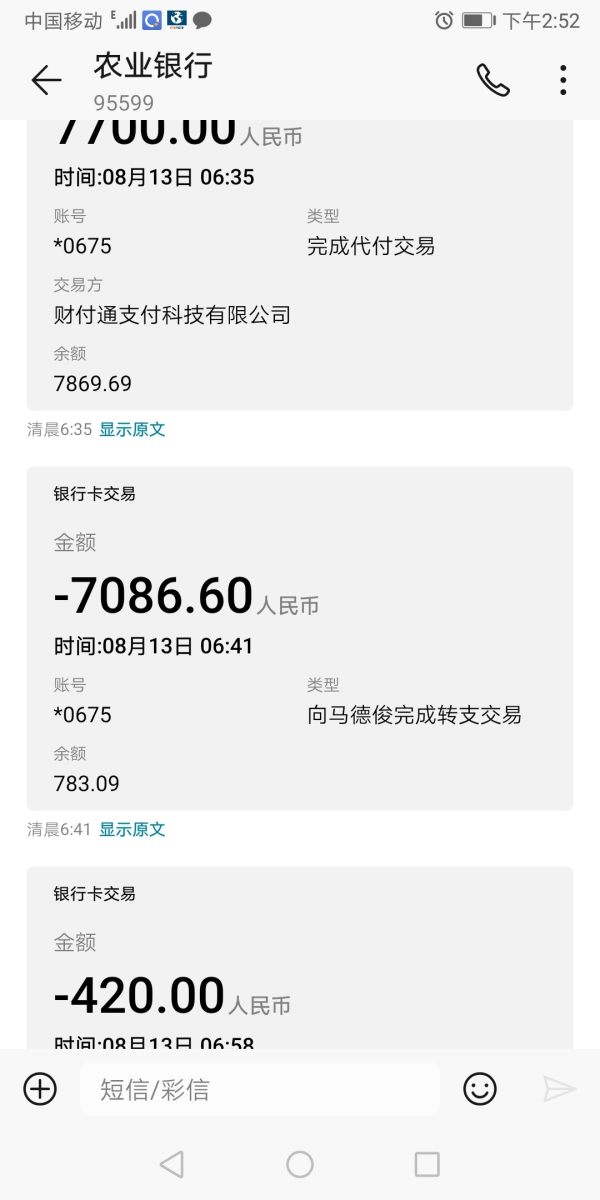Go to the home screen

click(300, 1164)
